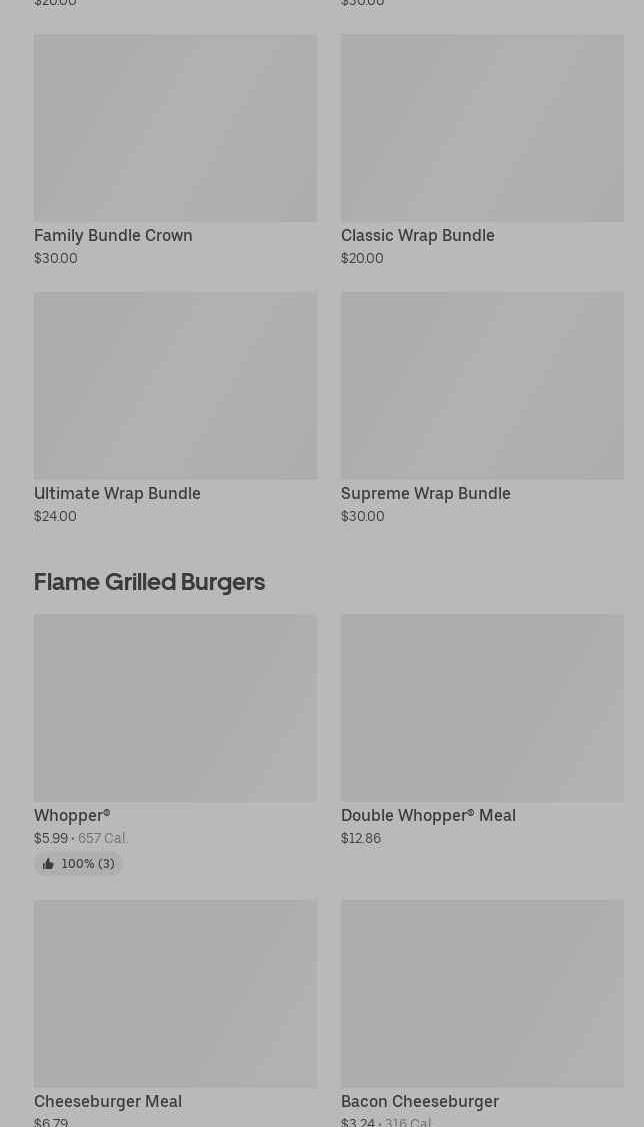The height and width of the screenshot is (1127, 644).
Task: View the Bacon Cheeseburger item
Action: coord(482,1013)
